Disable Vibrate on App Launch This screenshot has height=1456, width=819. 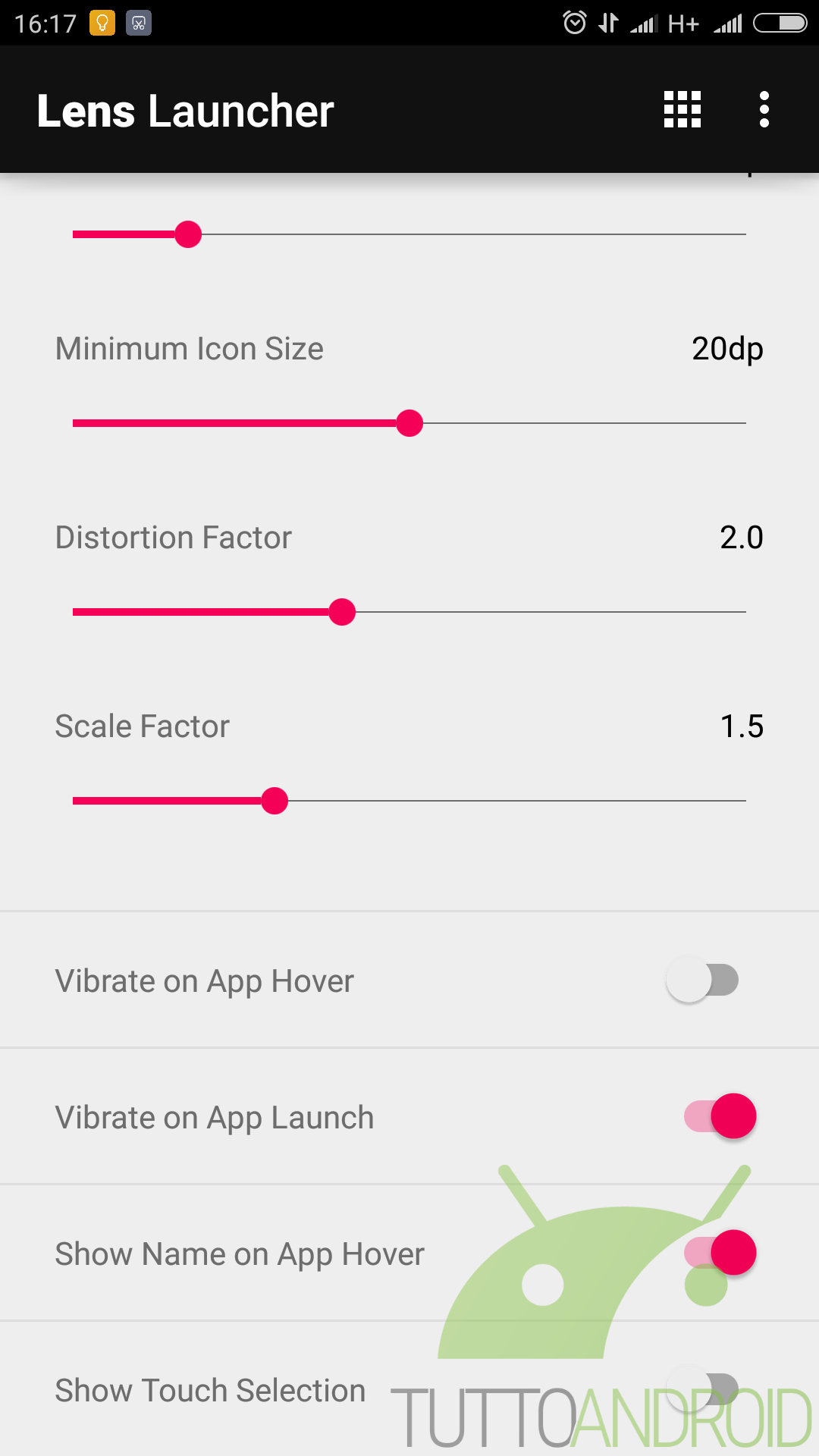click(x=720, y=1116)
